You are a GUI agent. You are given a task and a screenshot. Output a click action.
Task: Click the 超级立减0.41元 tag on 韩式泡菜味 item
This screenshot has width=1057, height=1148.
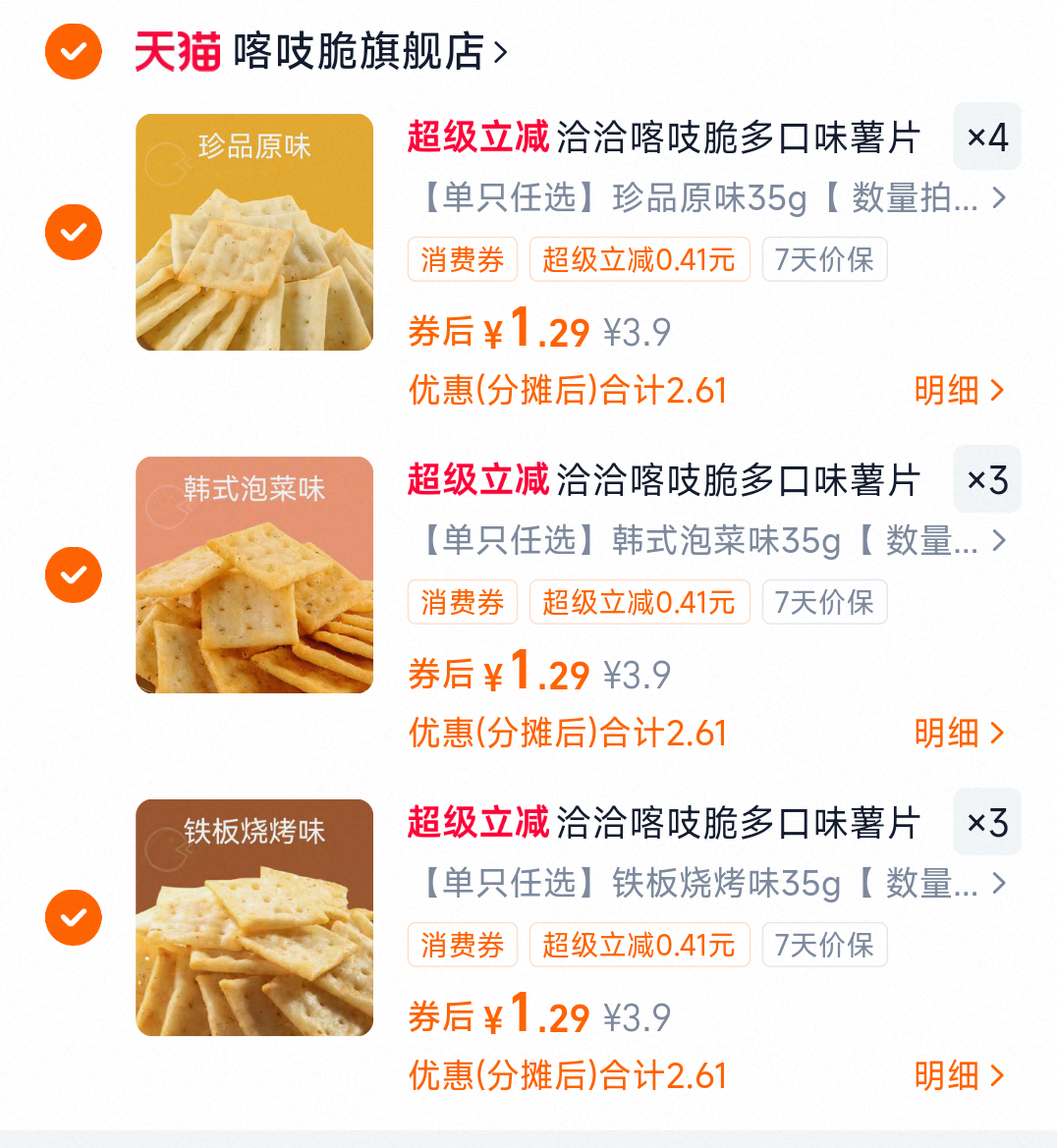(639, 601)
